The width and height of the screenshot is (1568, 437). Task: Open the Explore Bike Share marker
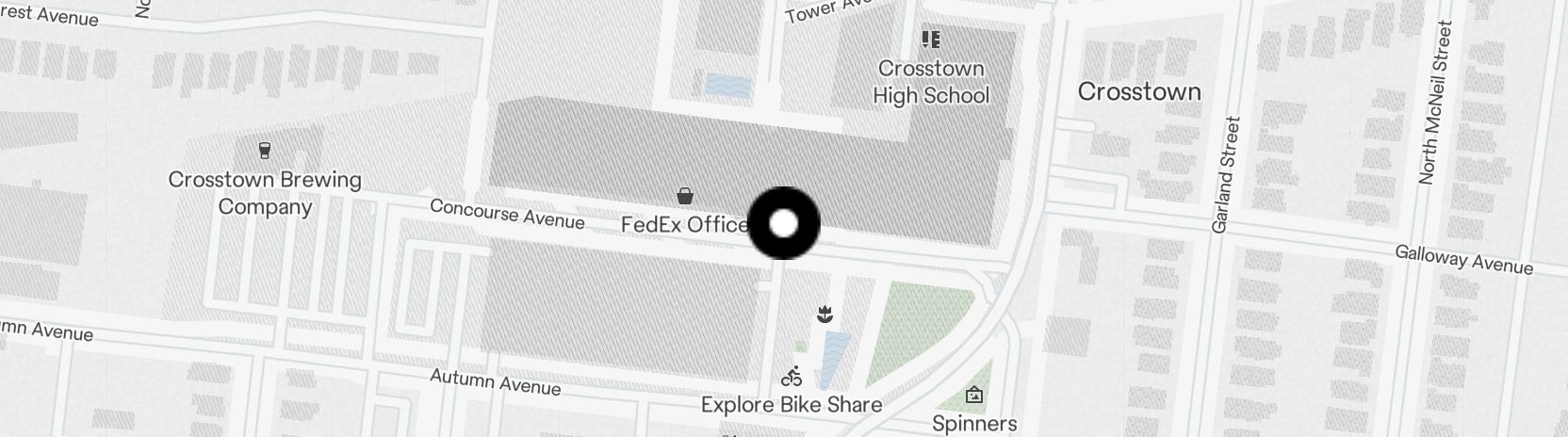792,377
